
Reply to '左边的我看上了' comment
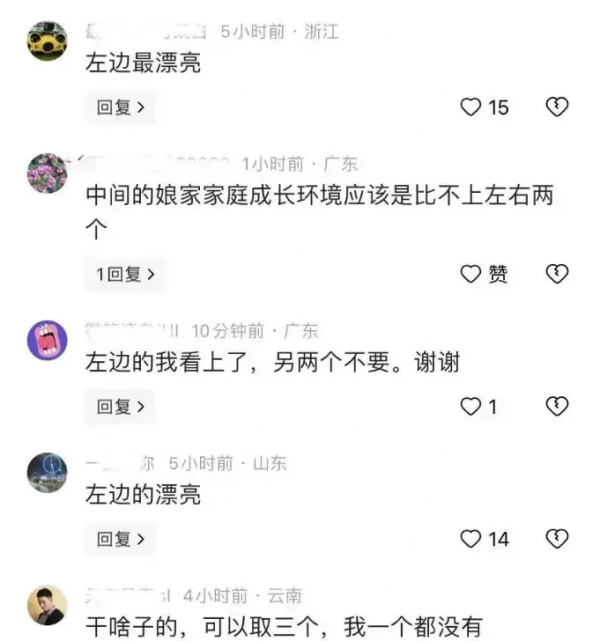(x=120, y=406)
